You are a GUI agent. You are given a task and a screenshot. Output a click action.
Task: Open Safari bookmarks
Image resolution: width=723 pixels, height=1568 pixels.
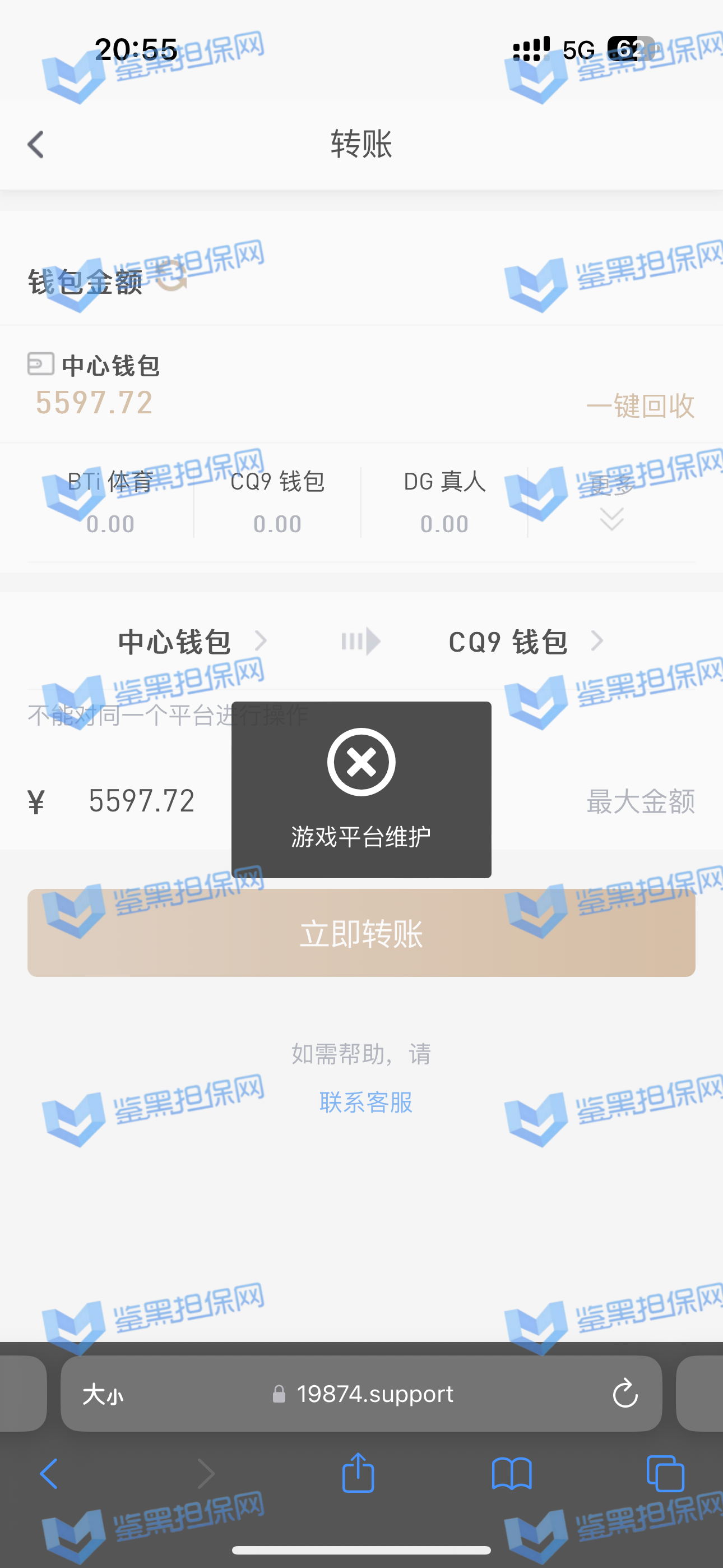coord(511,1474)
